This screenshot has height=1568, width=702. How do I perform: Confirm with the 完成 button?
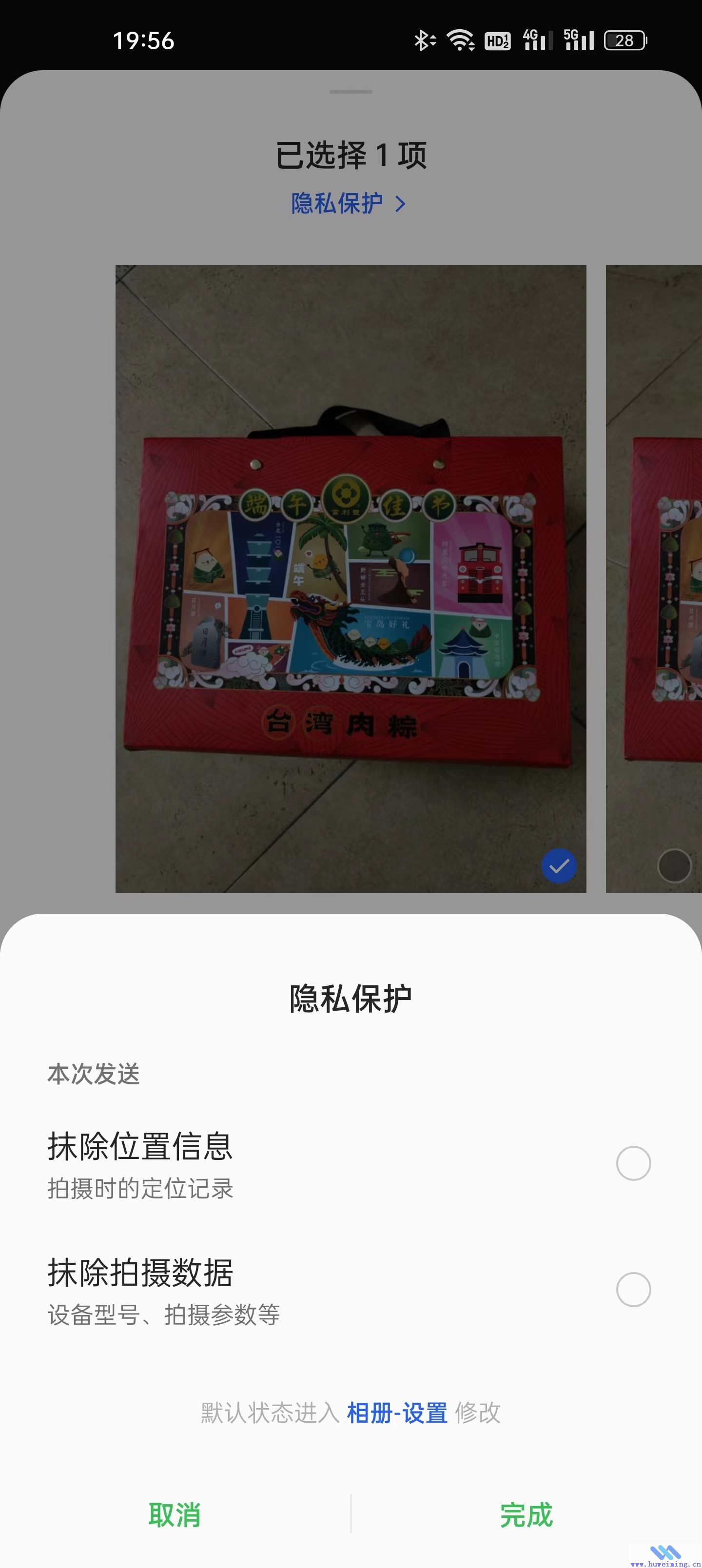(526, 1515)
